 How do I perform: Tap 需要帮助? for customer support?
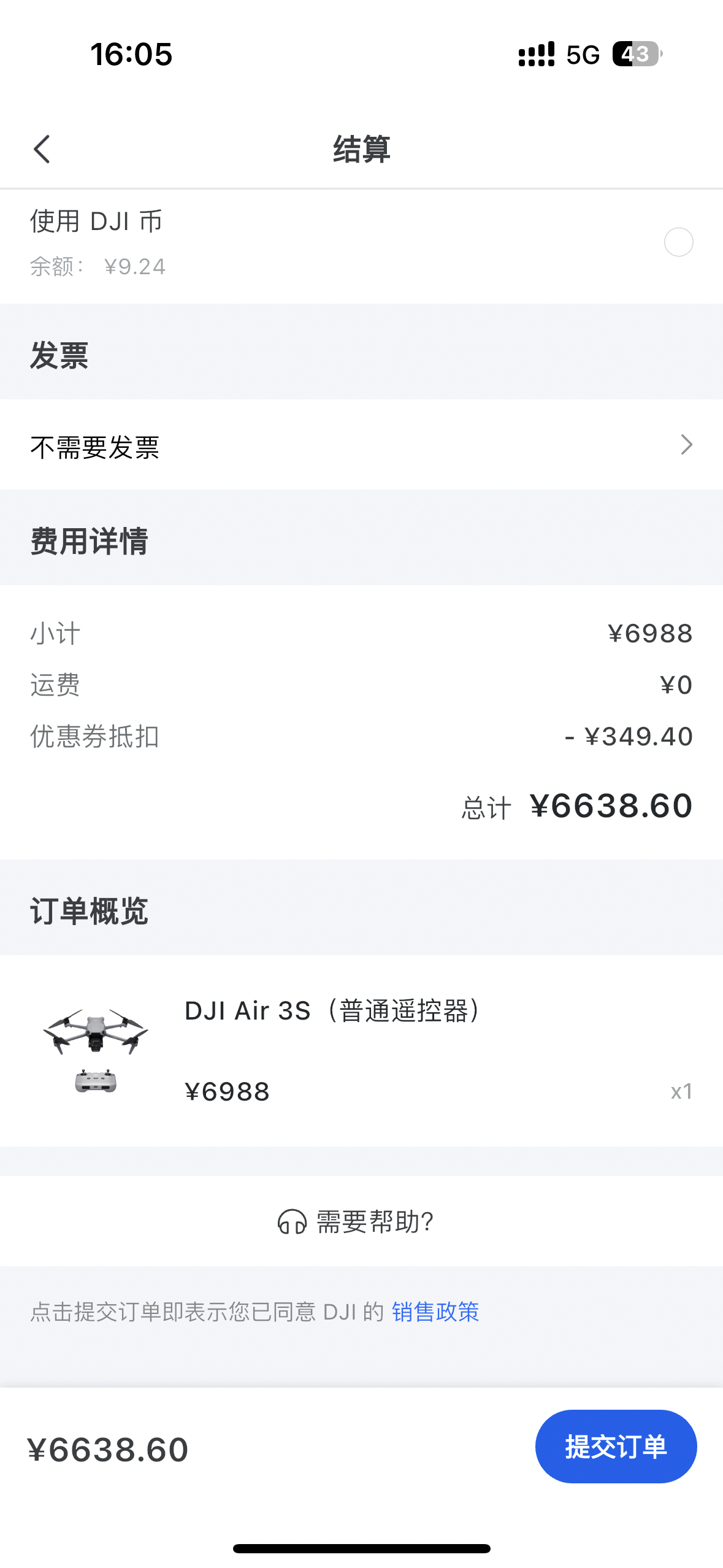pyautogui.click(x=356, y=1221)
